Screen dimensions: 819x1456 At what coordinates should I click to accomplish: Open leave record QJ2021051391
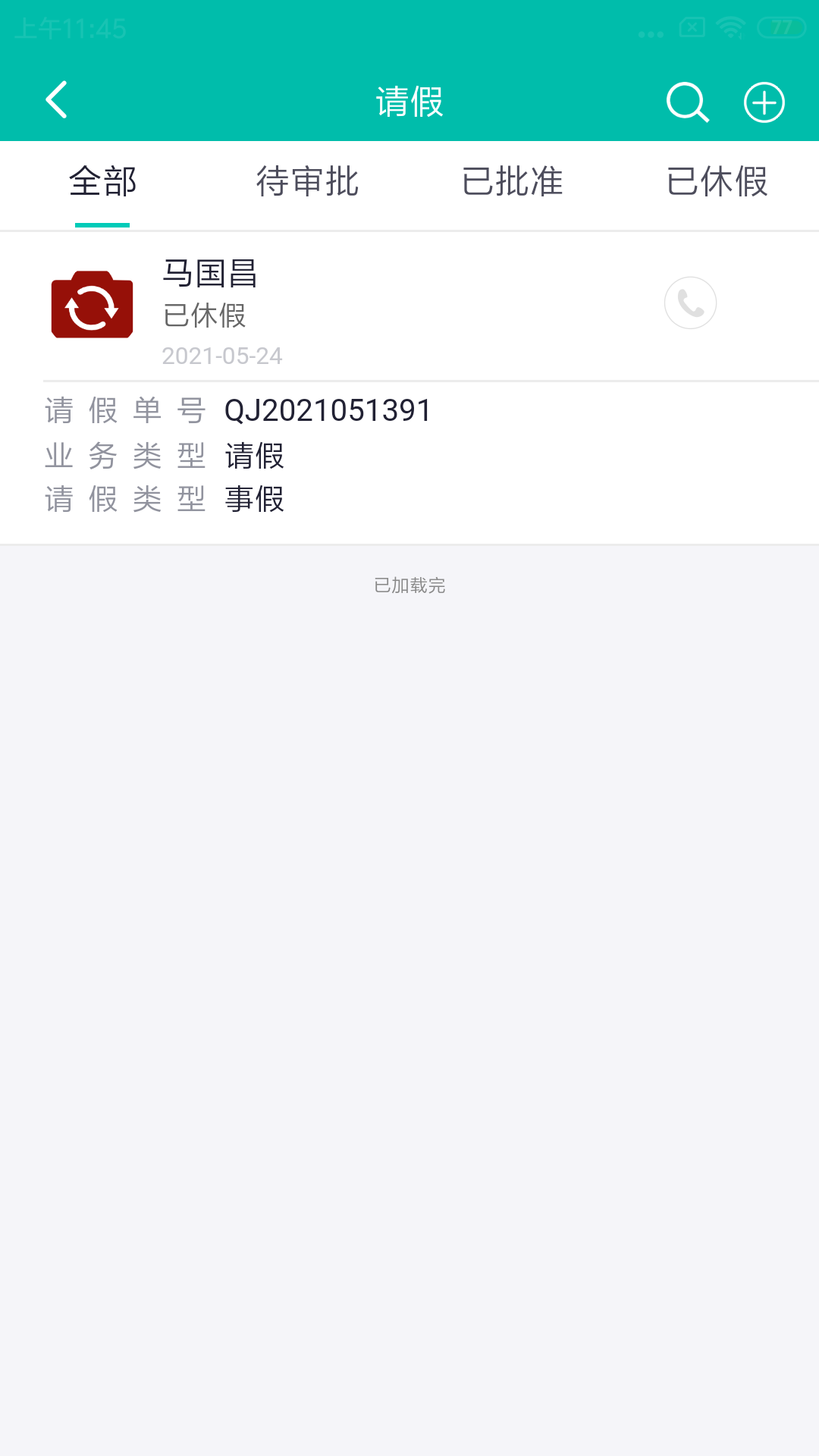pos(328,409)
